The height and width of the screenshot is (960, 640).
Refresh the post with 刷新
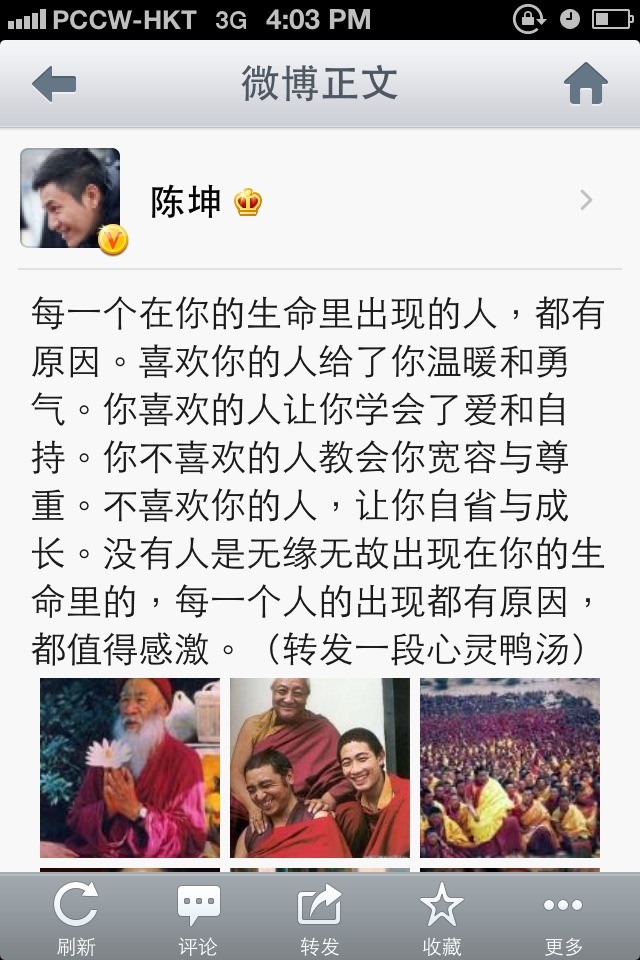[75, 918]
